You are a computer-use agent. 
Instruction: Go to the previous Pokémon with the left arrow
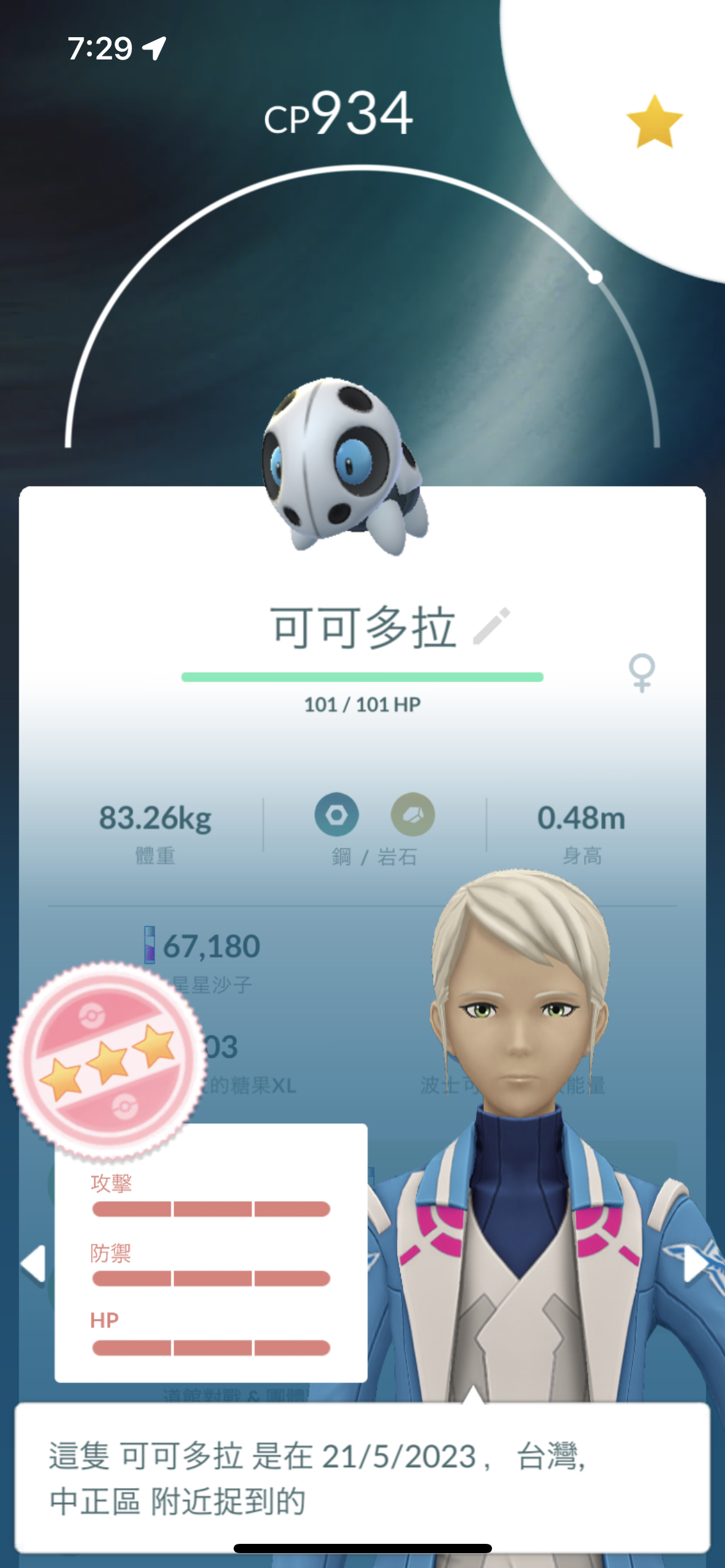(x=33, y=1263)
